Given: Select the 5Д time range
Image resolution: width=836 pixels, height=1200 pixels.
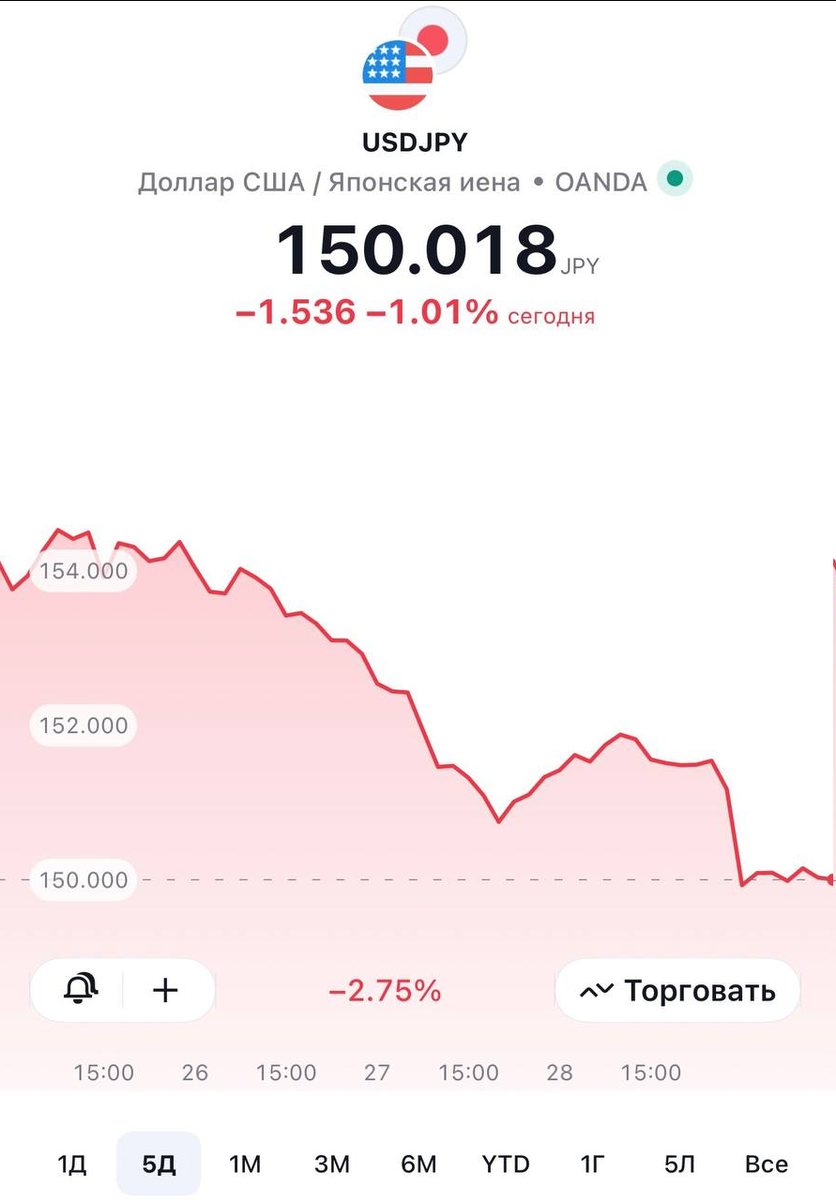Looking at the screenshot, I should (159, 1164).
